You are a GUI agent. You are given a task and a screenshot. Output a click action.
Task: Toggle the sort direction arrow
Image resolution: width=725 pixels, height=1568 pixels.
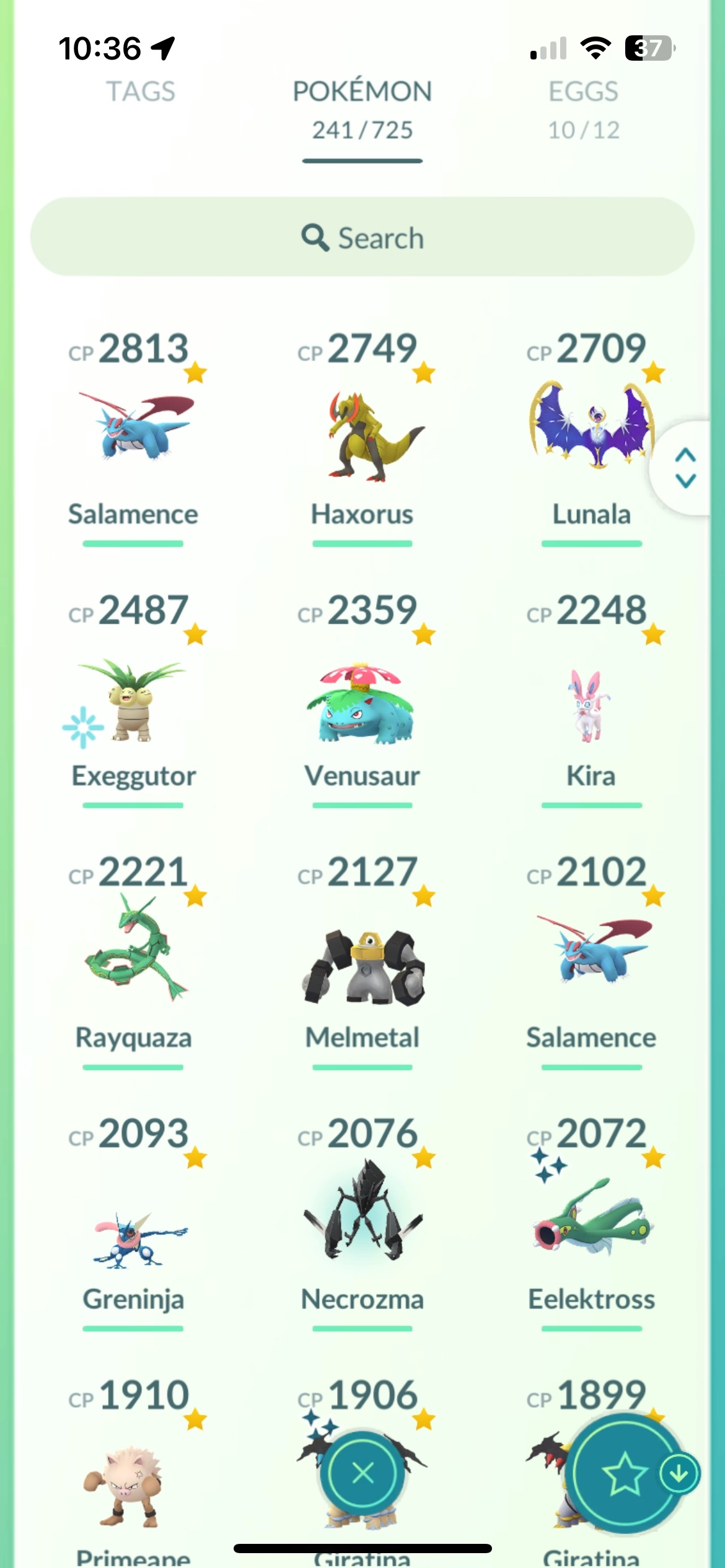[679, 1474]
